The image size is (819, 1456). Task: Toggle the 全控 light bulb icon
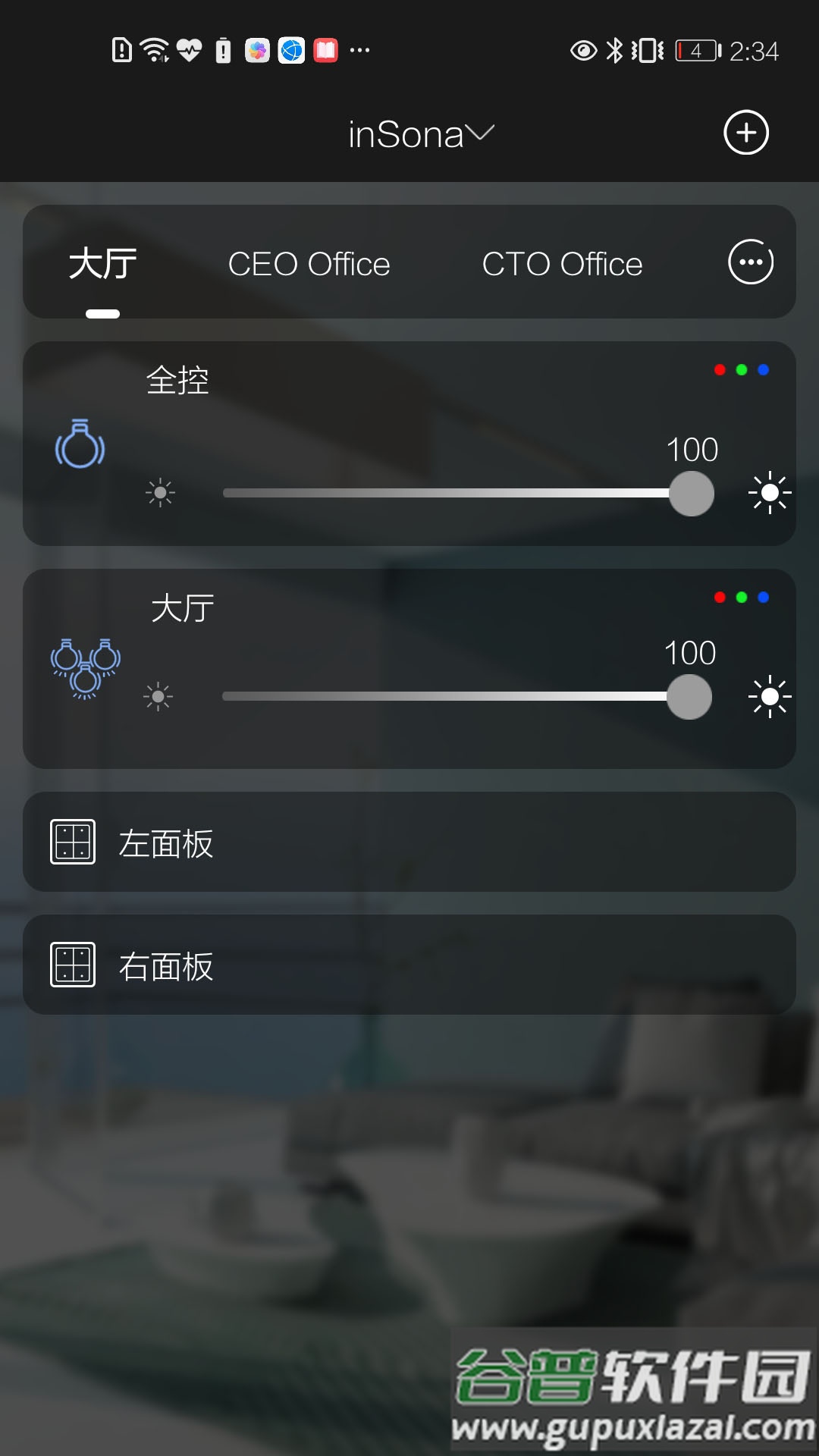click(80, 444)
